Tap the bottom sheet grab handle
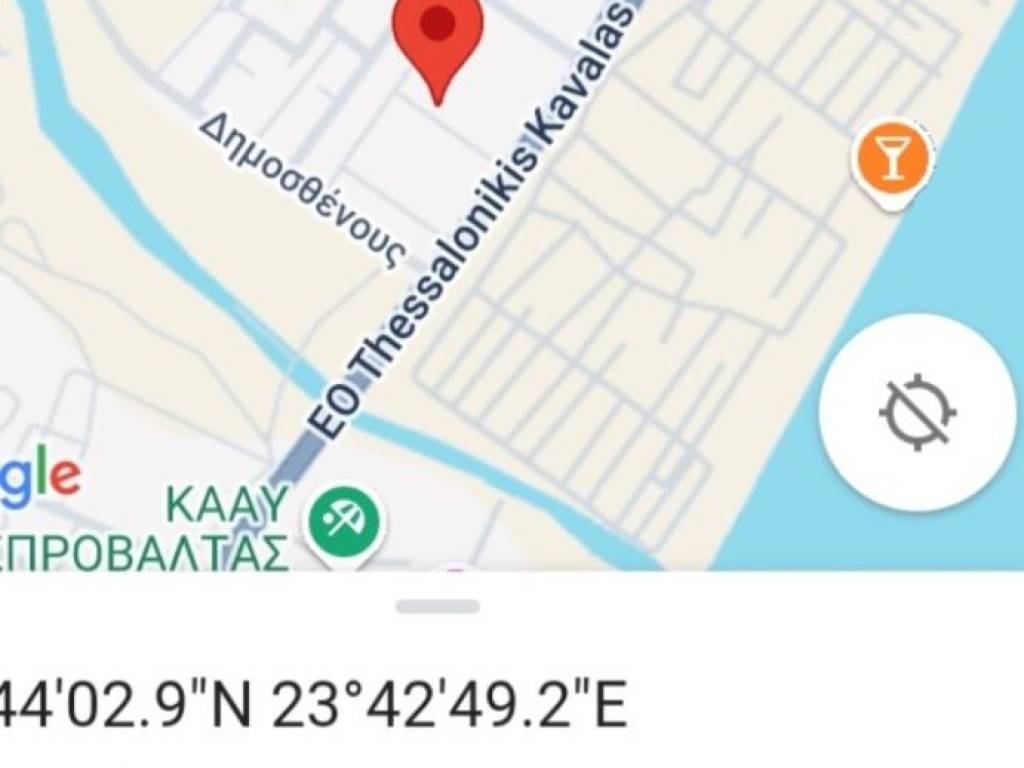The height and width of the screenshot is (768, 1024). tap(437, 606)
